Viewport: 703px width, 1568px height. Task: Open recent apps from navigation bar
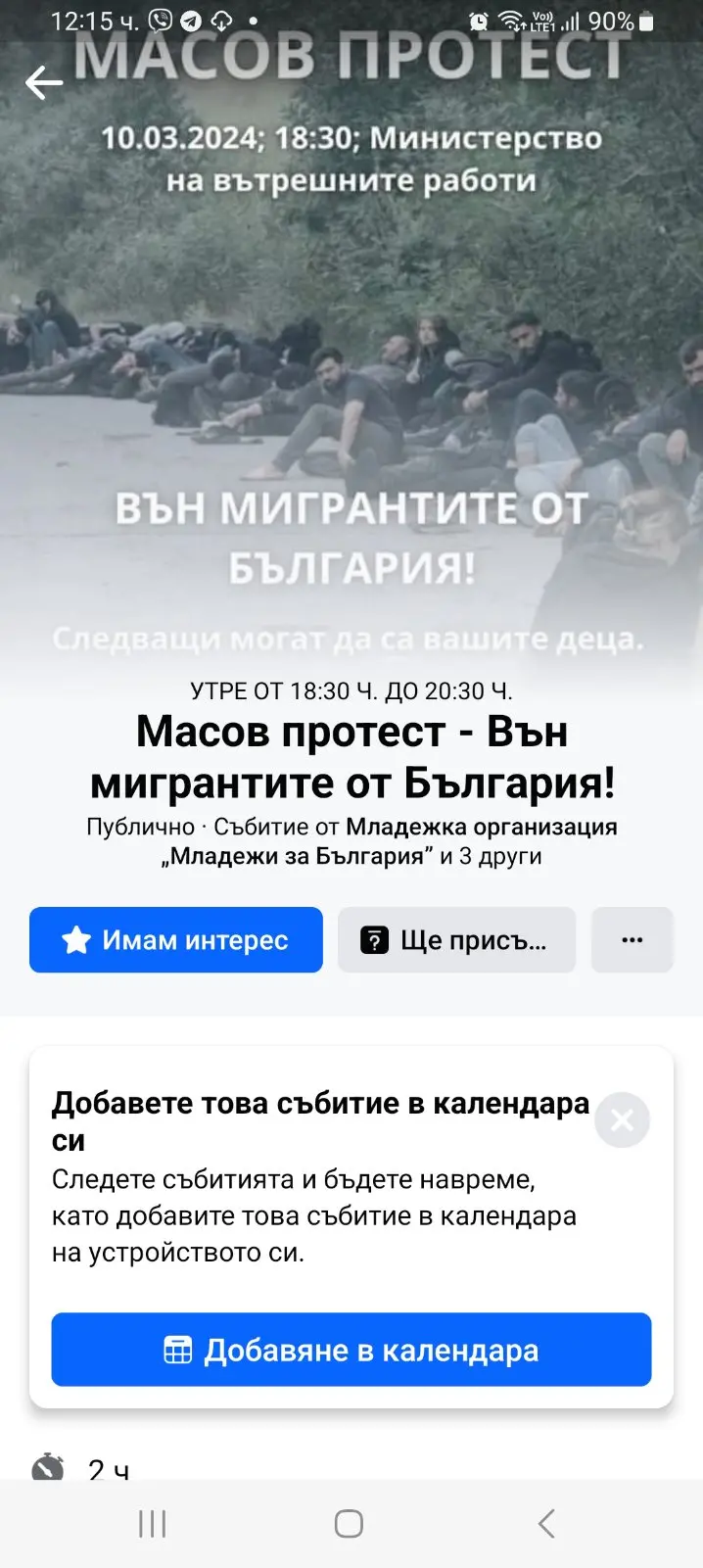pyautogui.click(x=153, y=1524)
